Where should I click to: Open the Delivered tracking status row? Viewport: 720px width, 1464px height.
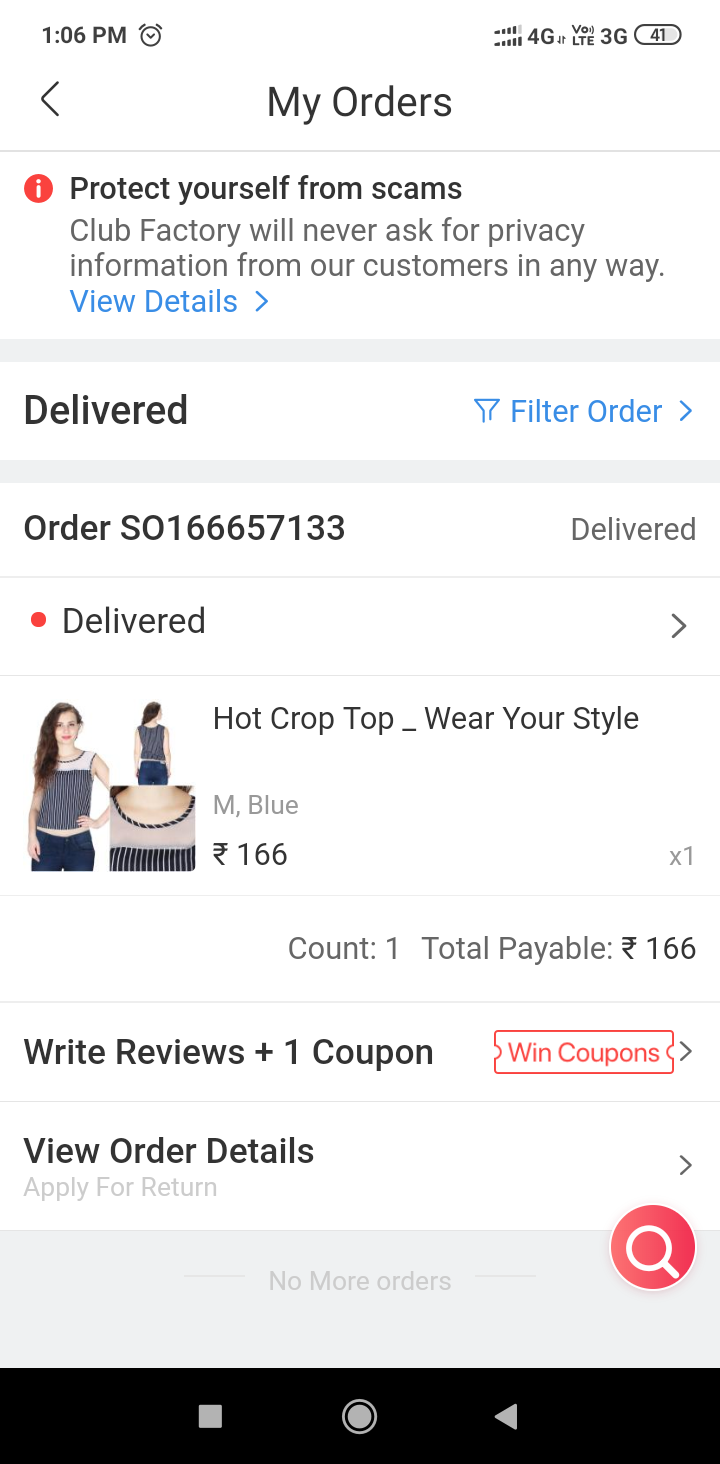(360, 625)
